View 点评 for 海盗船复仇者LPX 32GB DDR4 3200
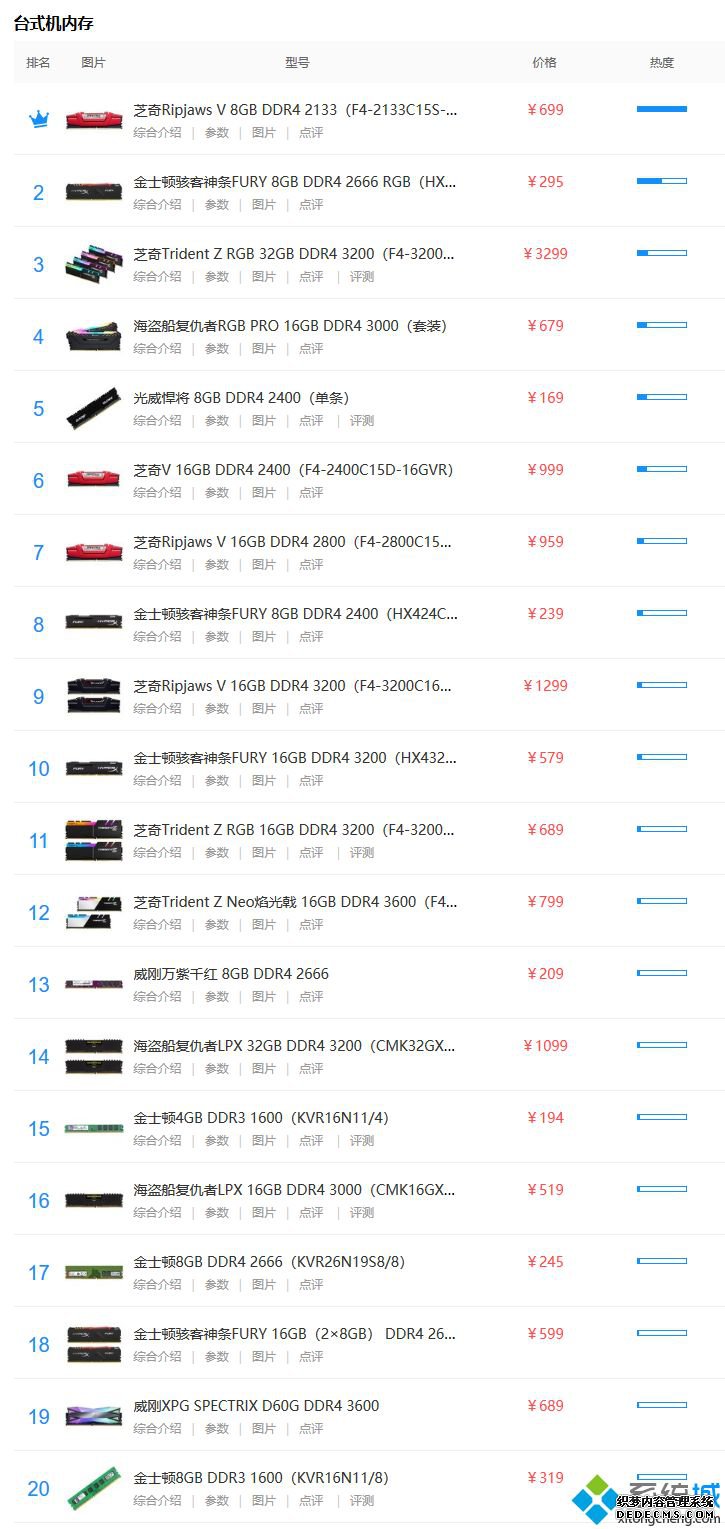Image resolution: width=725 pixels, height=1529 pixels. tap(311, 1069)
